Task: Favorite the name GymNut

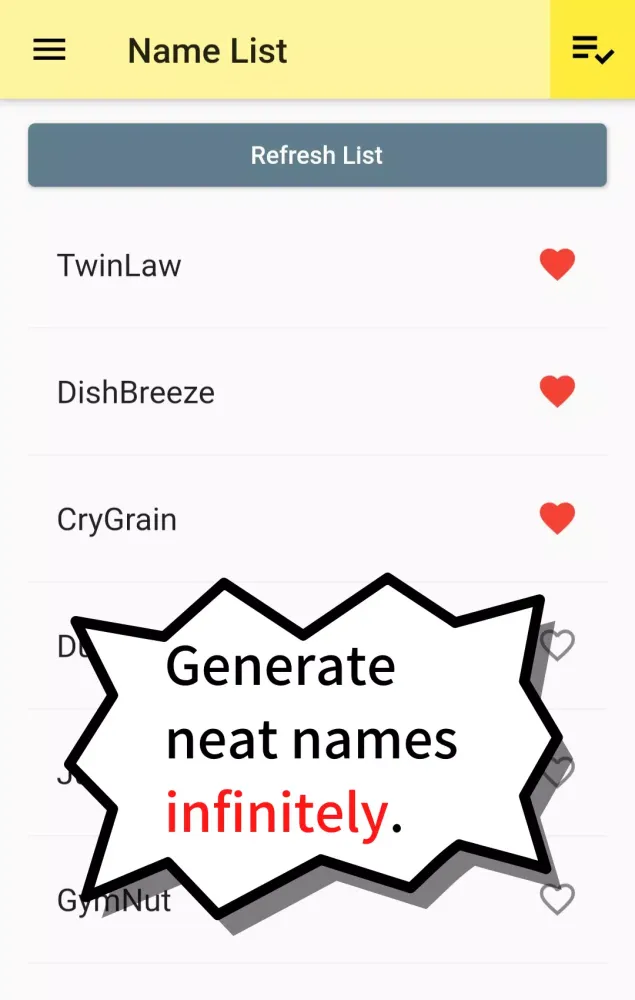Action: (557, 900)
